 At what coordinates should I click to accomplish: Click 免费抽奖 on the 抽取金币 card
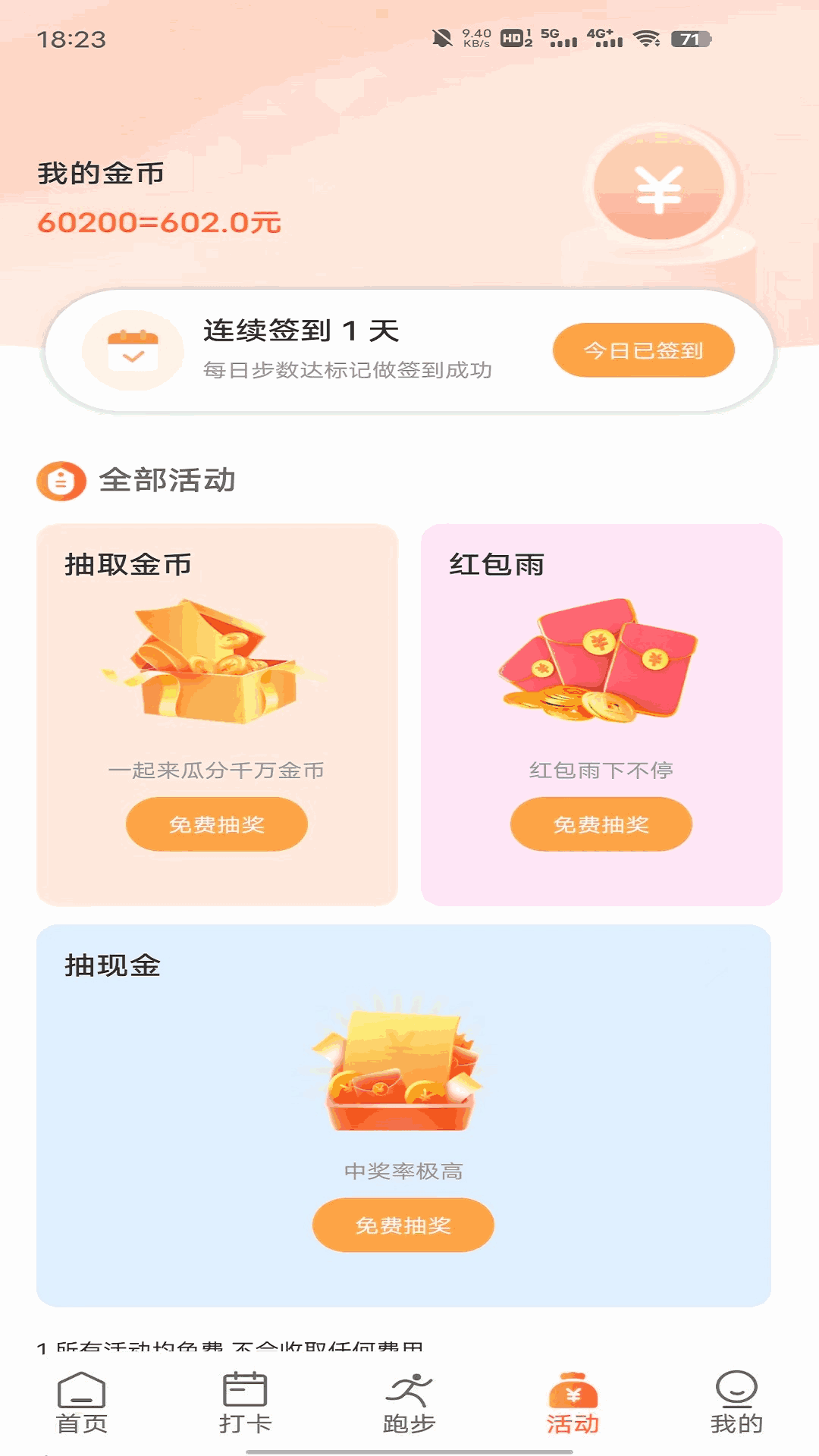(216, 825)
